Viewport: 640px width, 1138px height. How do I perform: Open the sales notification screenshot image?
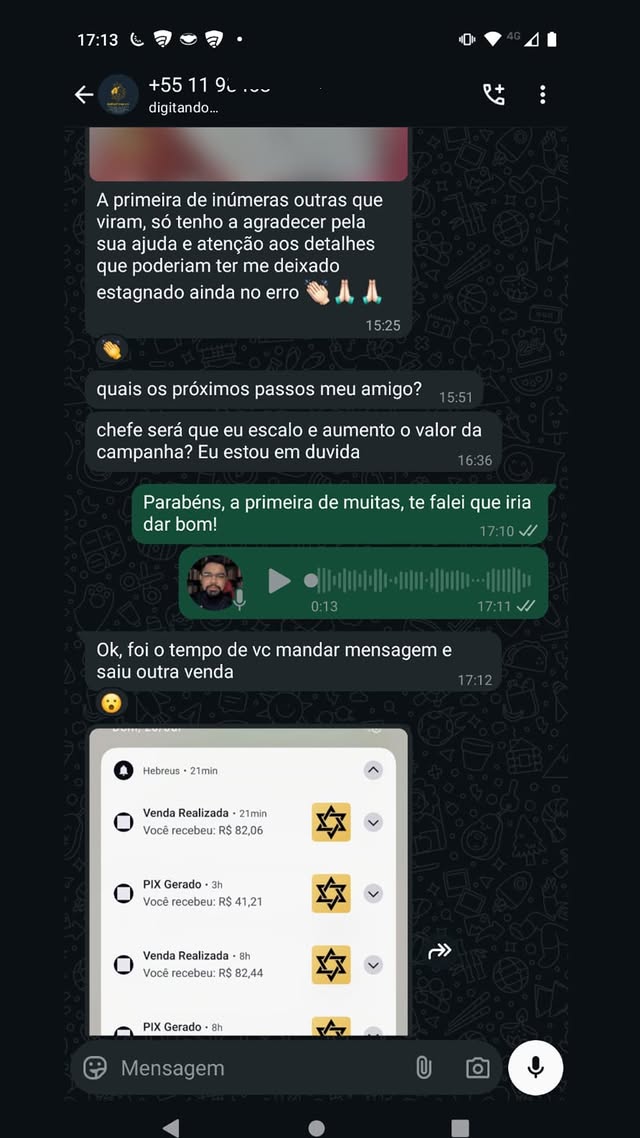[x=248, y=880]
